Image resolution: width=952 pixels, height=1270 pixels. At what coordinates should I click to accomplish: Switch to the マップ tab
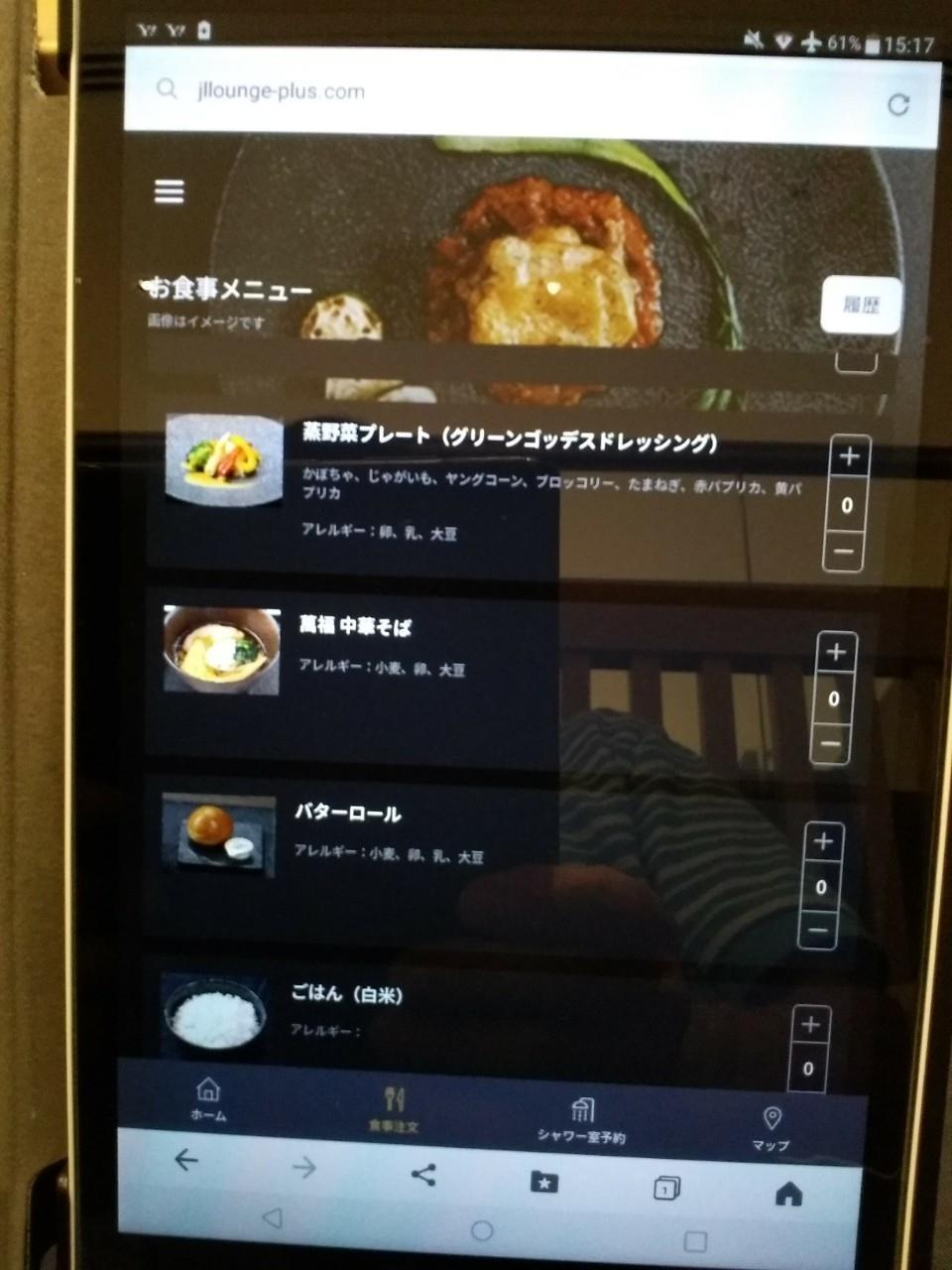tap(771, 1128)
